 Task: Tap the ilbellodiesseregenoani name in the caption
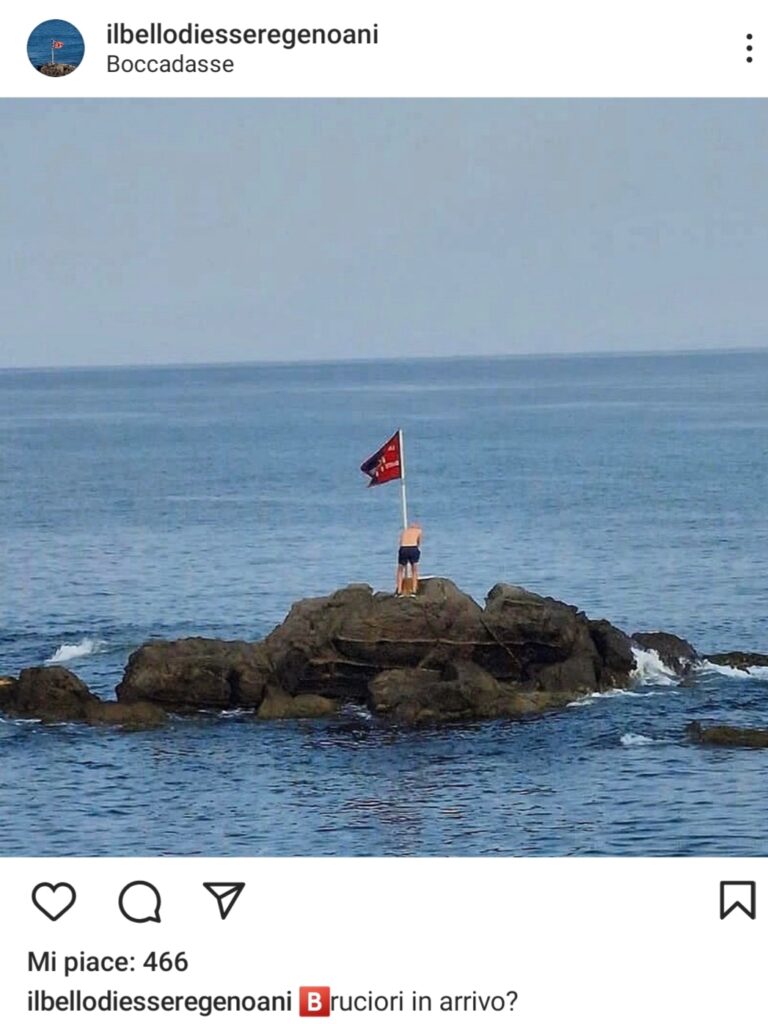click(x=159, y=1001)
